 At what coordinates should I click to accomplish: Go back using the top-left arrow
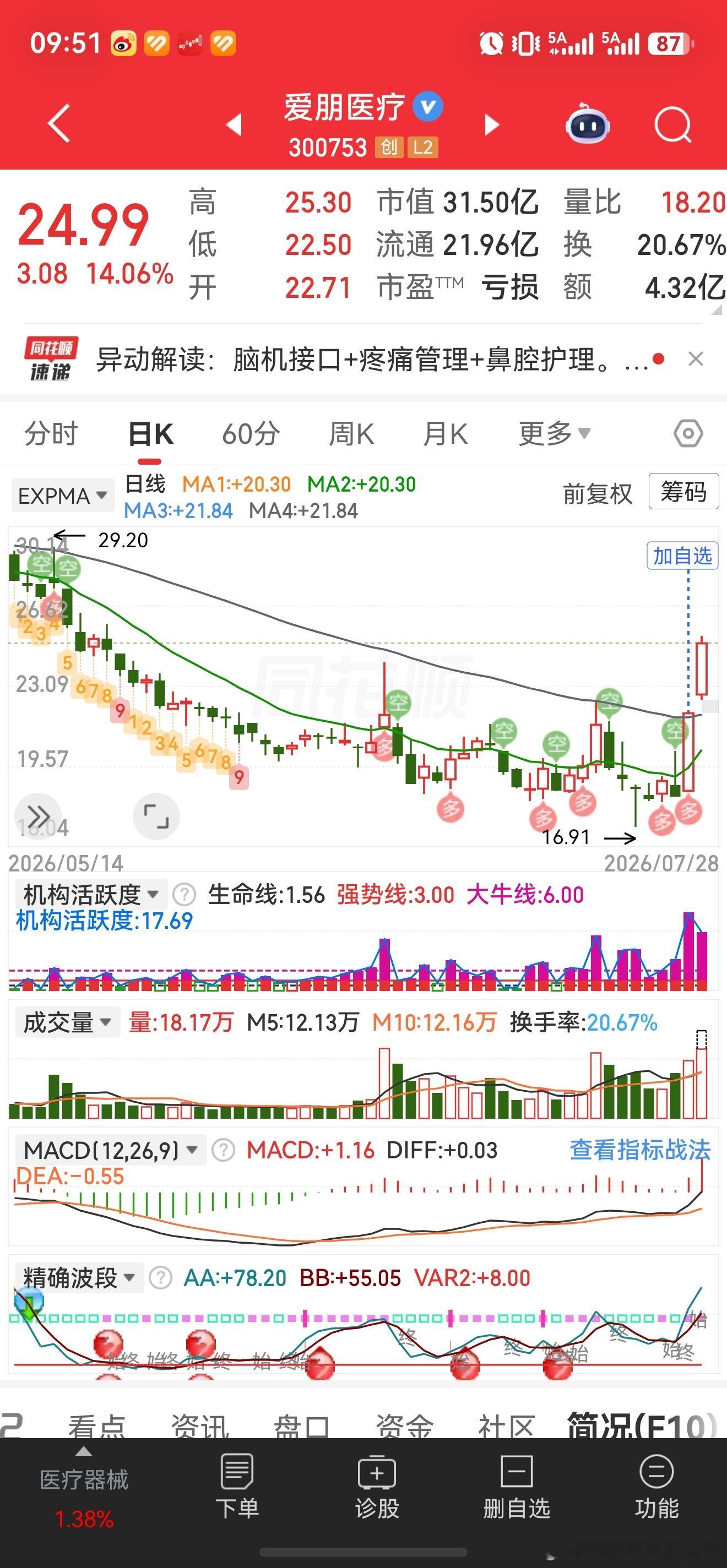point(59,123)
